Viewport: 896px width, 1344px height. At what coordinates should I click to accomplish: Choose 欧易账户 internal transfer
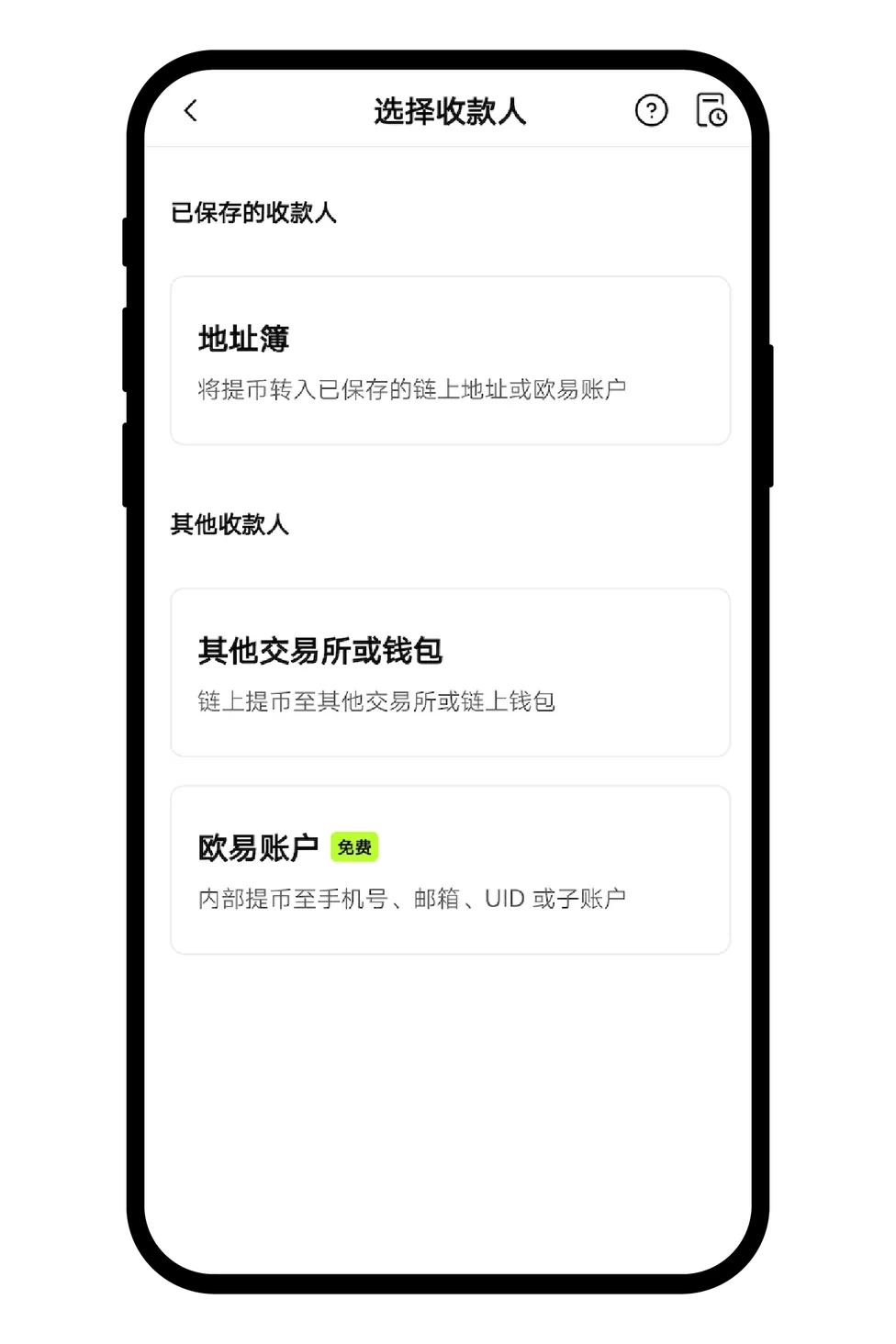450,870
